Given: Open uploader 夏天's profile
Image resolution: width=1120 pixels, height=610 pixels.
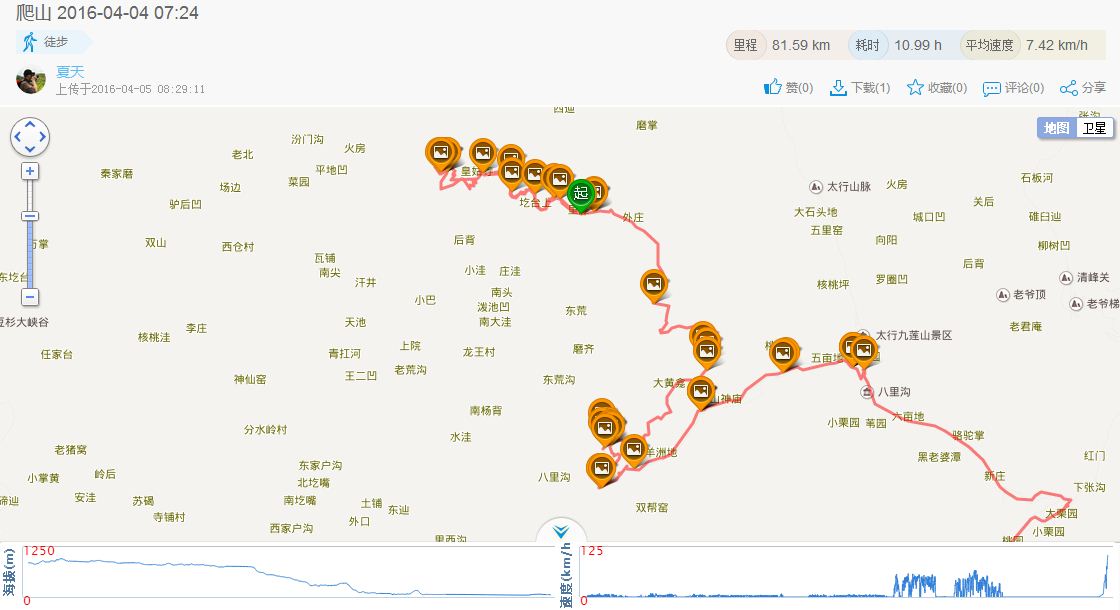Looking at the screenshot, I should [x=70, y=72].
